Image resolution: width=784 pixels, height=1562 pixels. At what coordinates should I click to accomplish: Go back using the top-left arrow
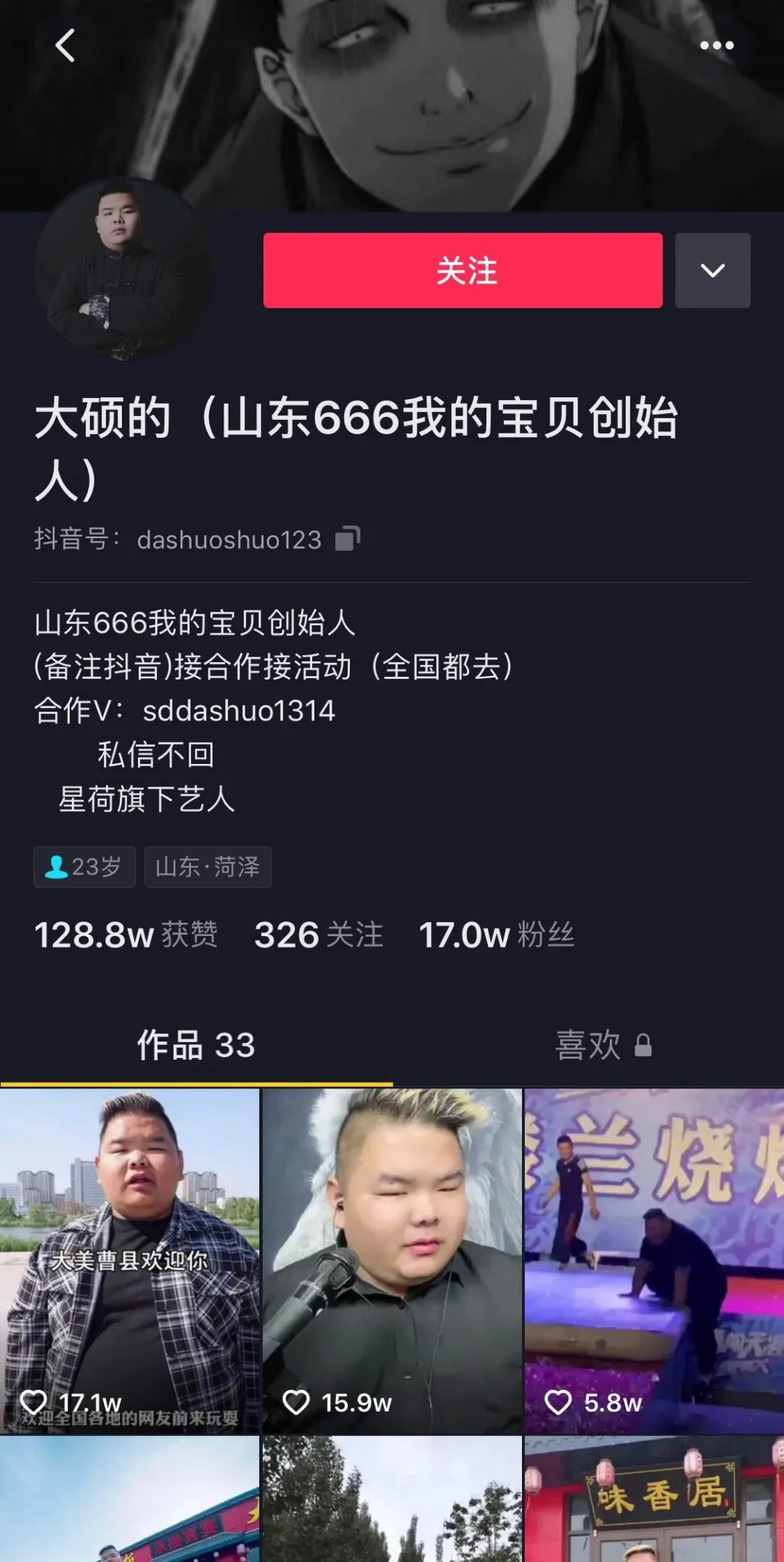point(65,46)
